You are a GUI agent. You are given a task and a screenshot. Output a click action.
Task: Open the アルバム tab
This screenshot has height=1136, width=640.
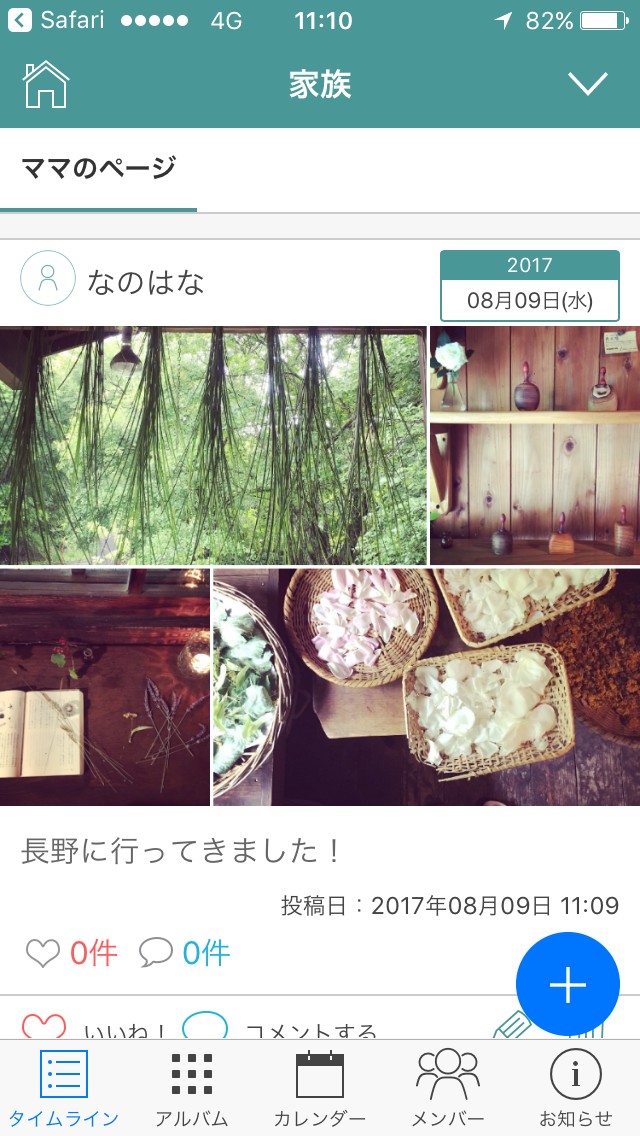tap(191, 1088)
